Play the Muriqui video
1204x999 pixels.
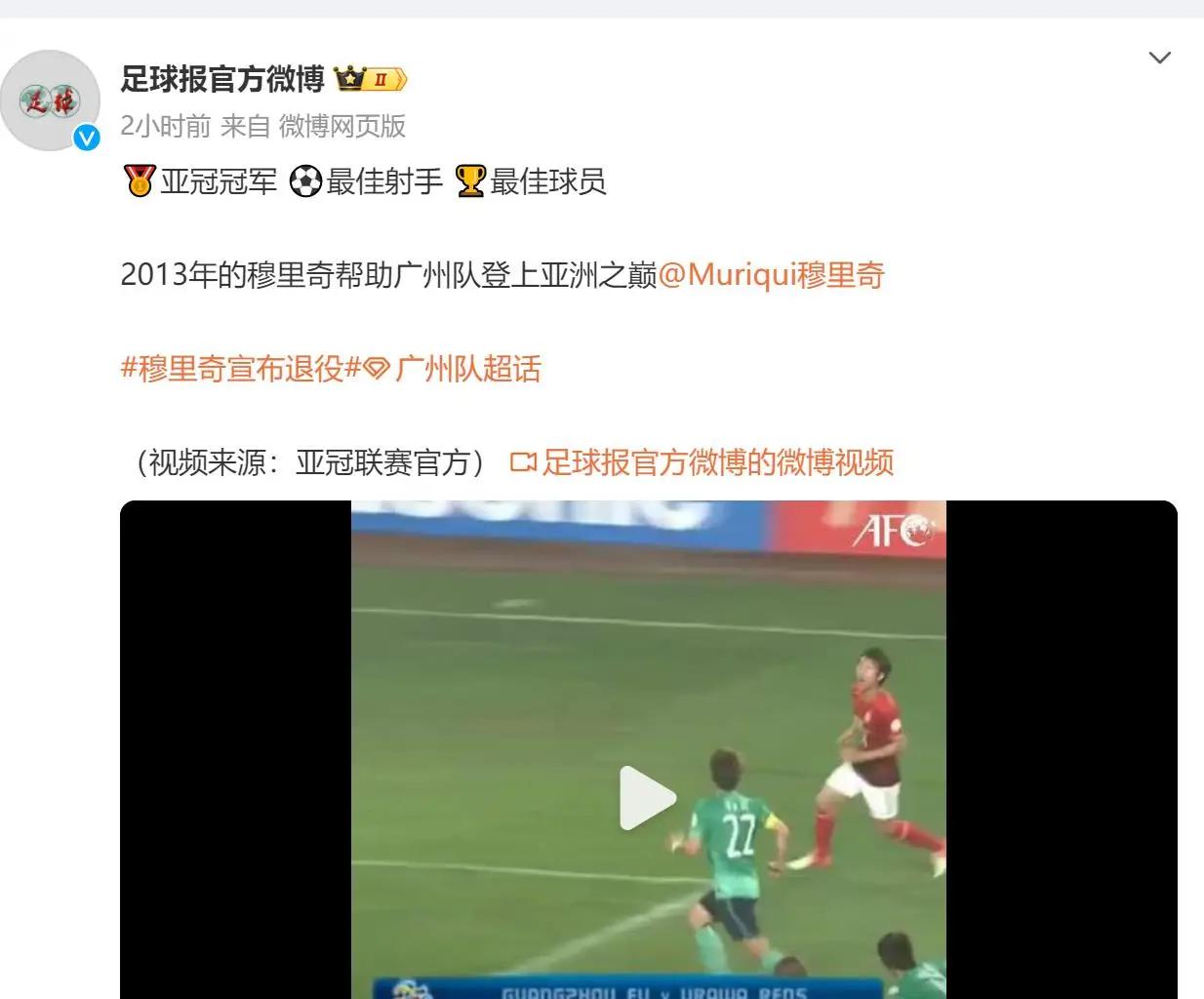pos(648,798)
